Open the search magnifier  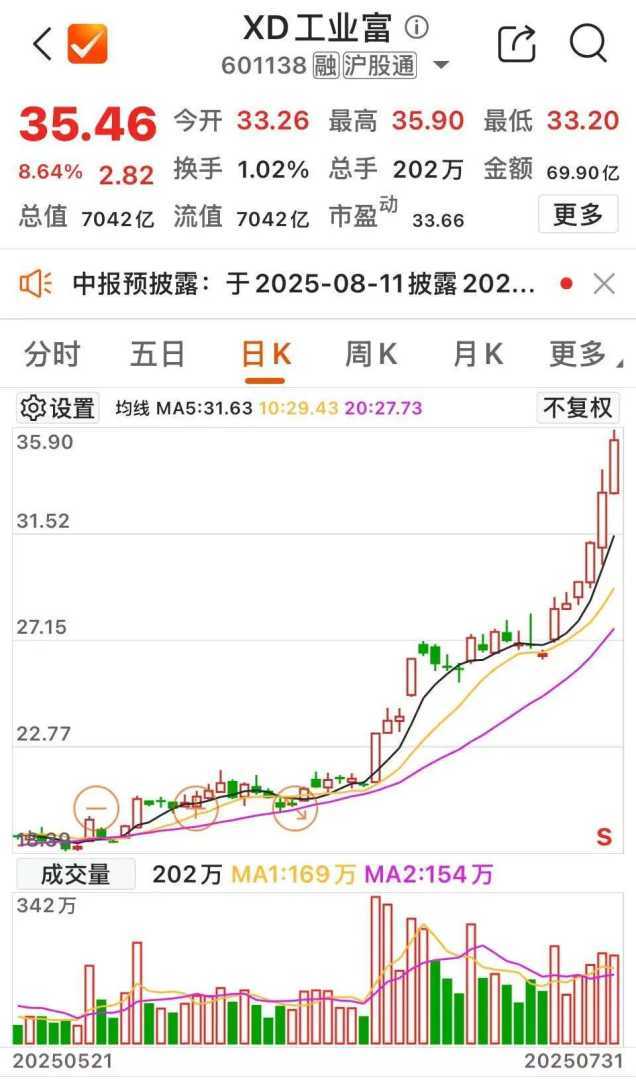[588, 43]
